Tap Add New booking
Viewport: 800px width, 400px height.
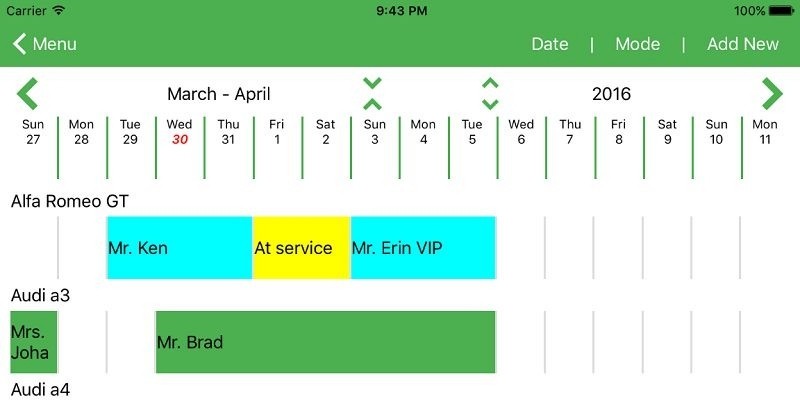coord(742,44)
